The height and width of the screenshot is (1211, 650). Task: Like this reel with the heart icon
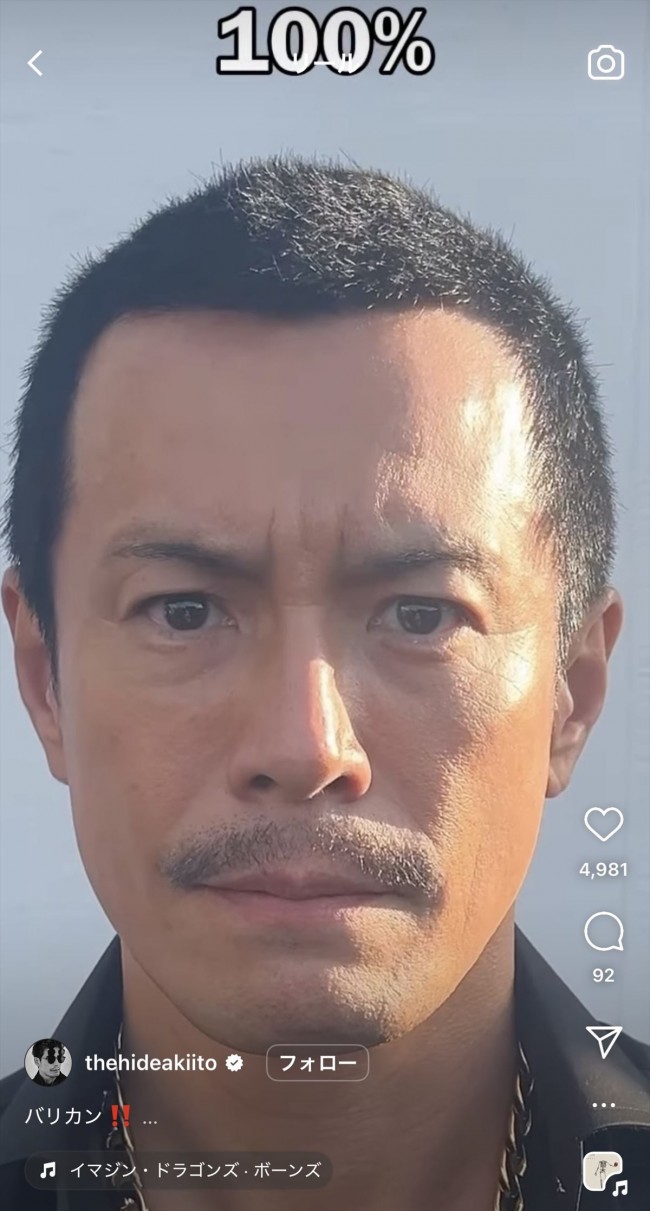pos(603,824)
